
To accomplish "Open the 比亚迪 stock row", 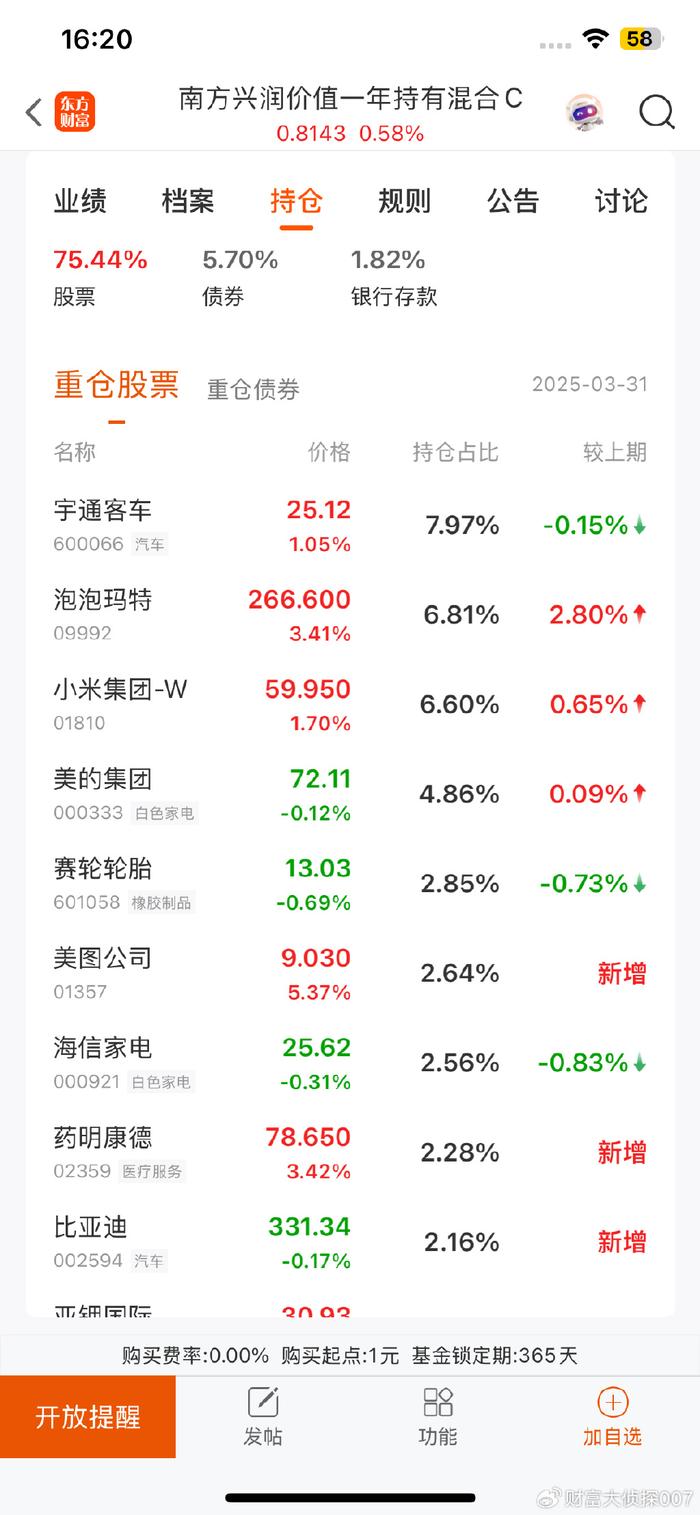I will coord(350,1243).
